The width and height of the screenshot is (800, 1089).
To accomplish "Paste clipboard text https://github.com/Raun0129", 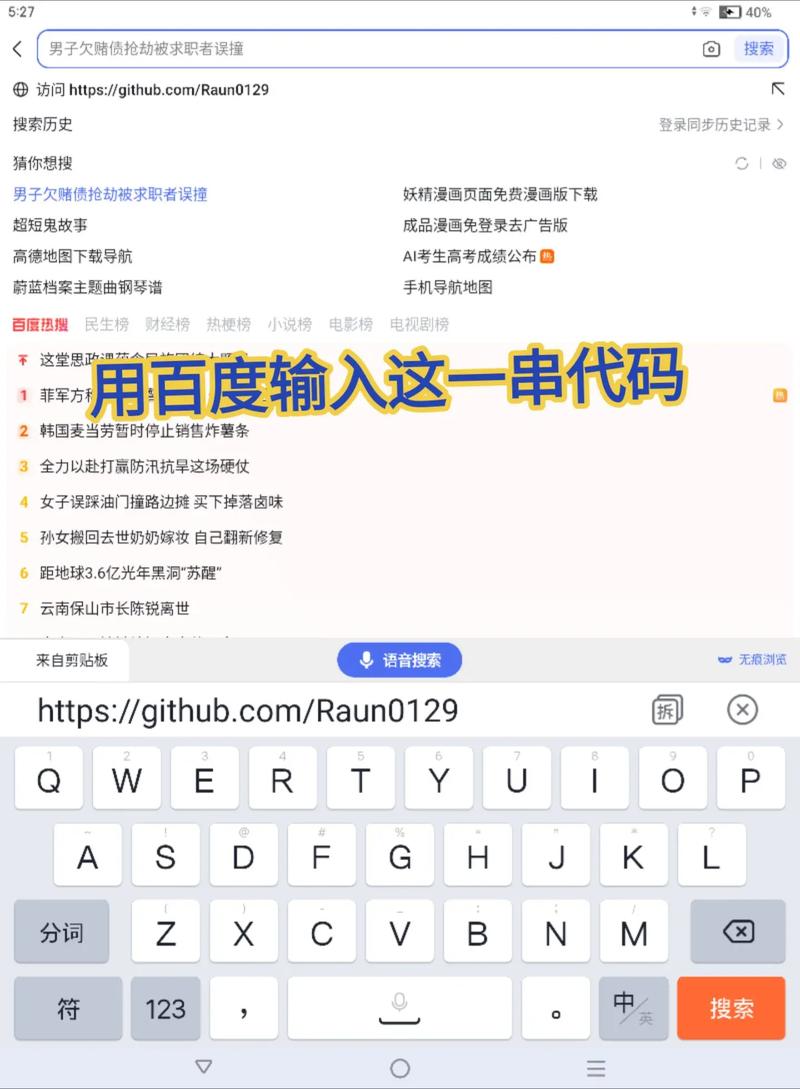I will pos(248,711).
